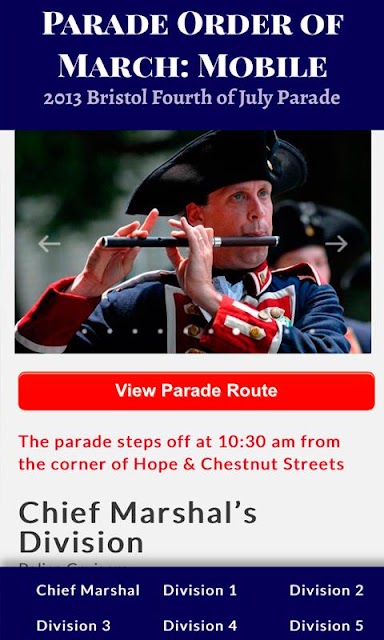Open View Parade Route

196,391
